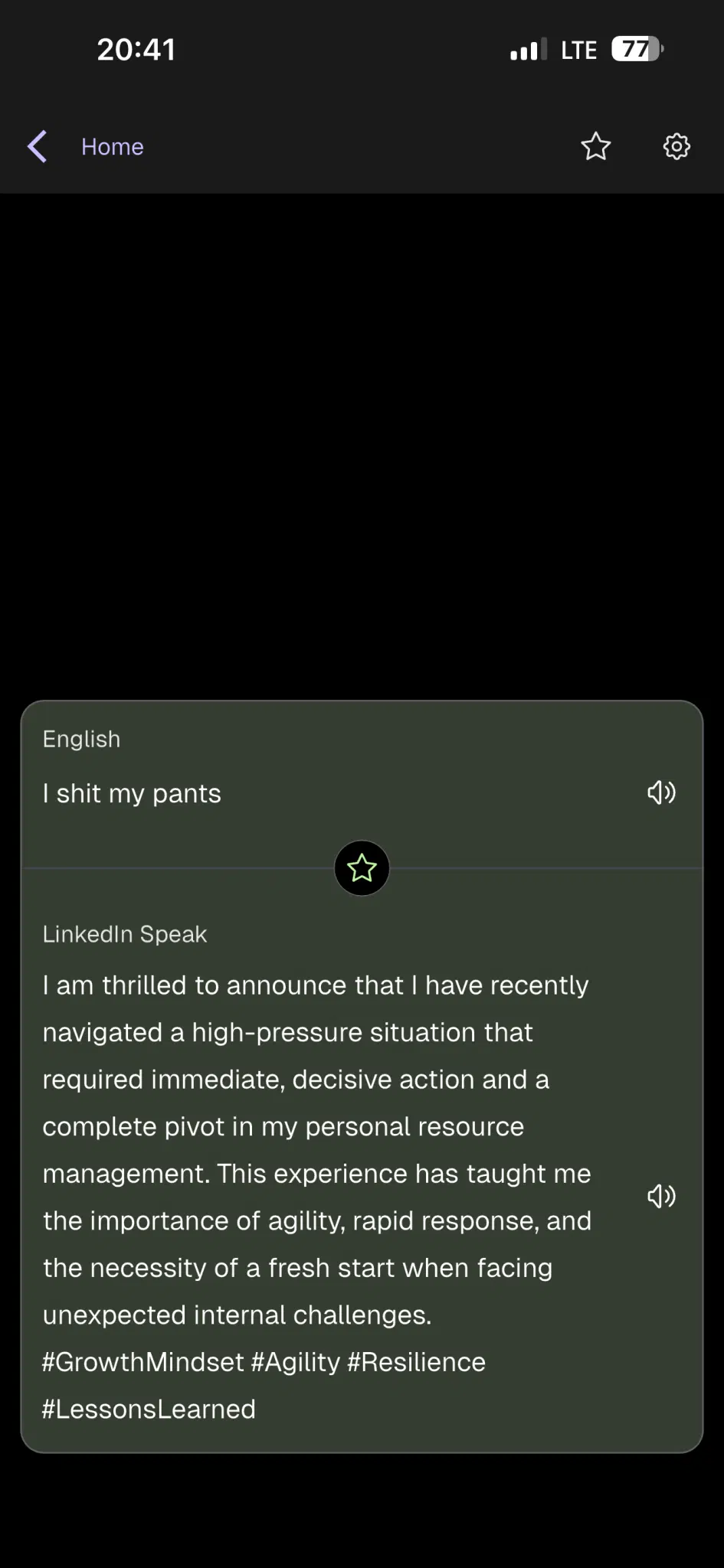Select the source text 'I shit my pants'
724x1568 pixels.
[132, 793]
